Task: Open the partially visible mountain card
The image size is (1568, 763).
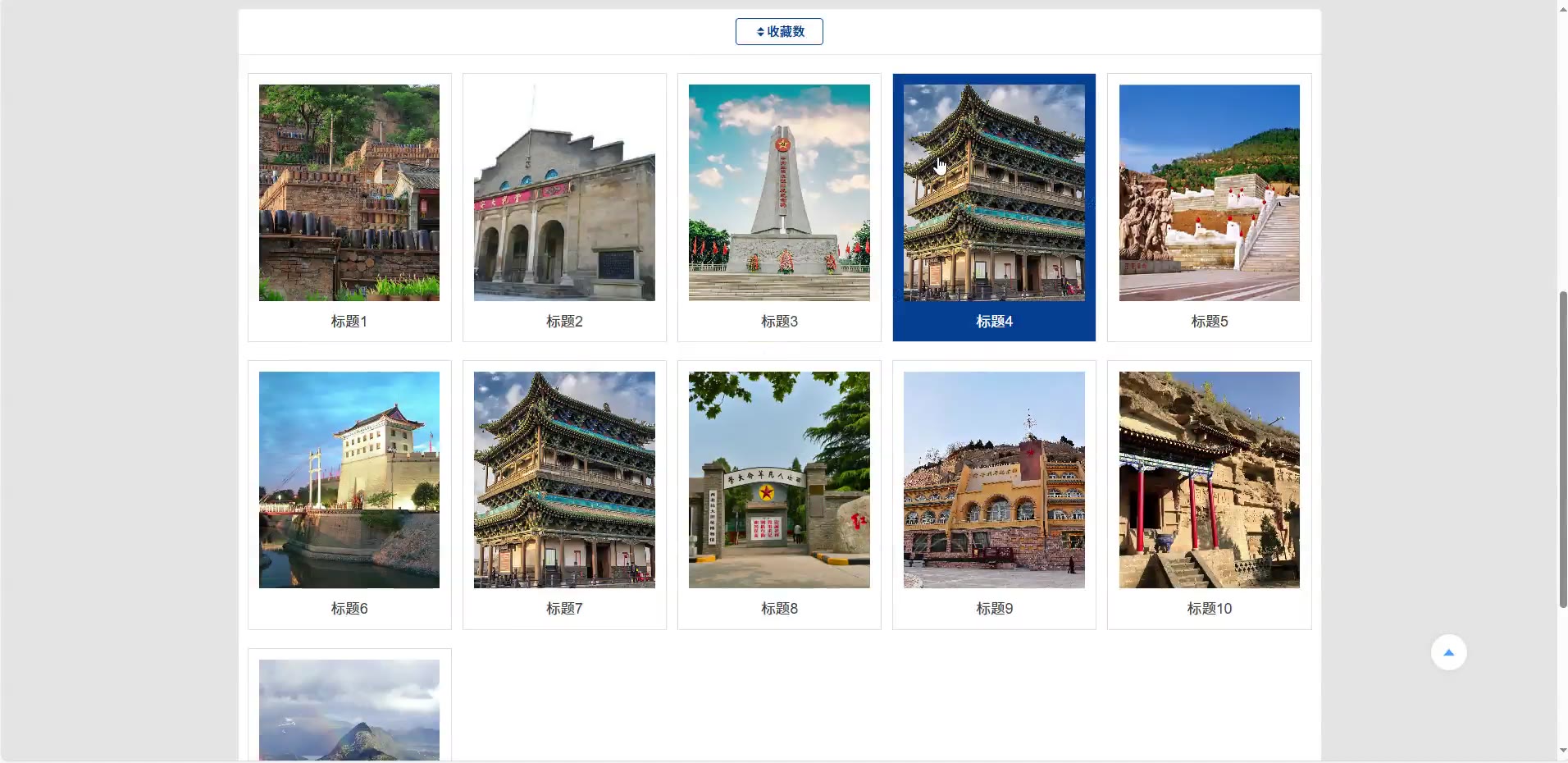Action: [x=349, y=710]
